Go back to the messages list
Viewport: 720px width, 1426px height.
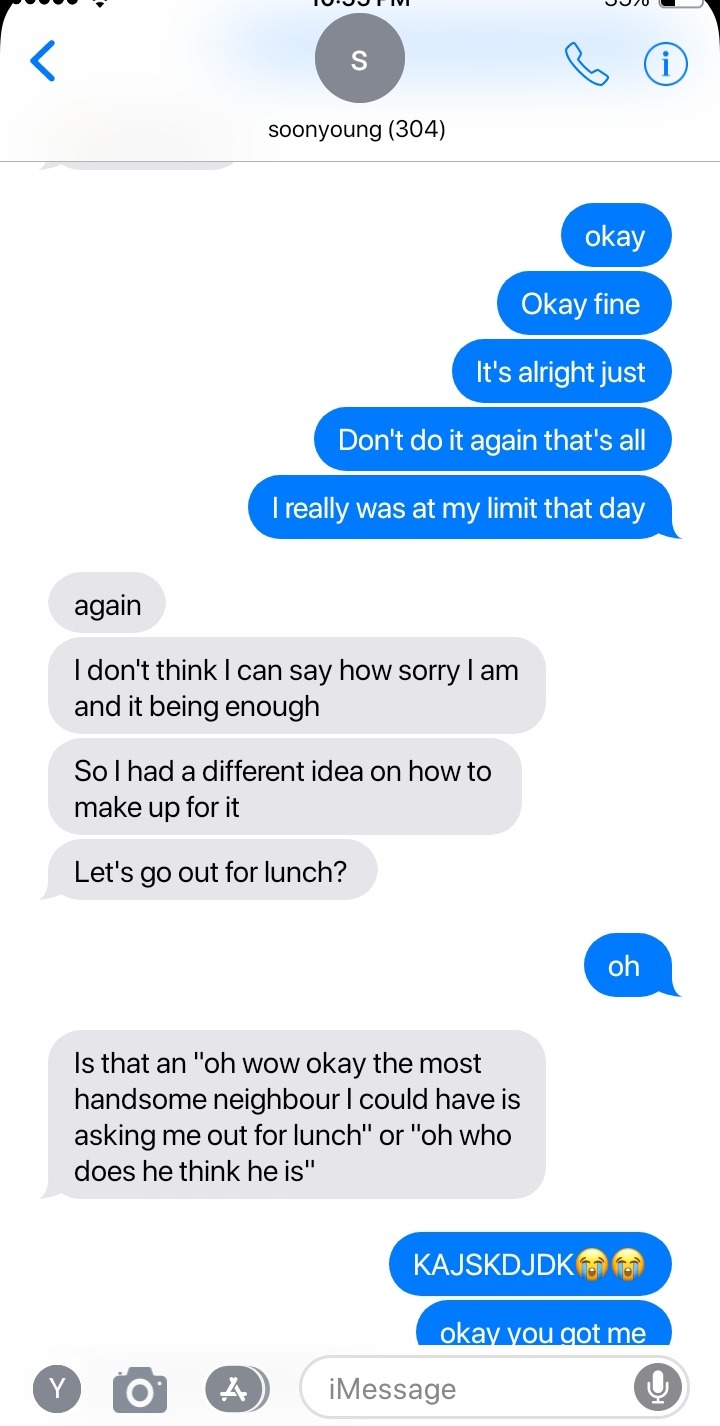(43, 62)
